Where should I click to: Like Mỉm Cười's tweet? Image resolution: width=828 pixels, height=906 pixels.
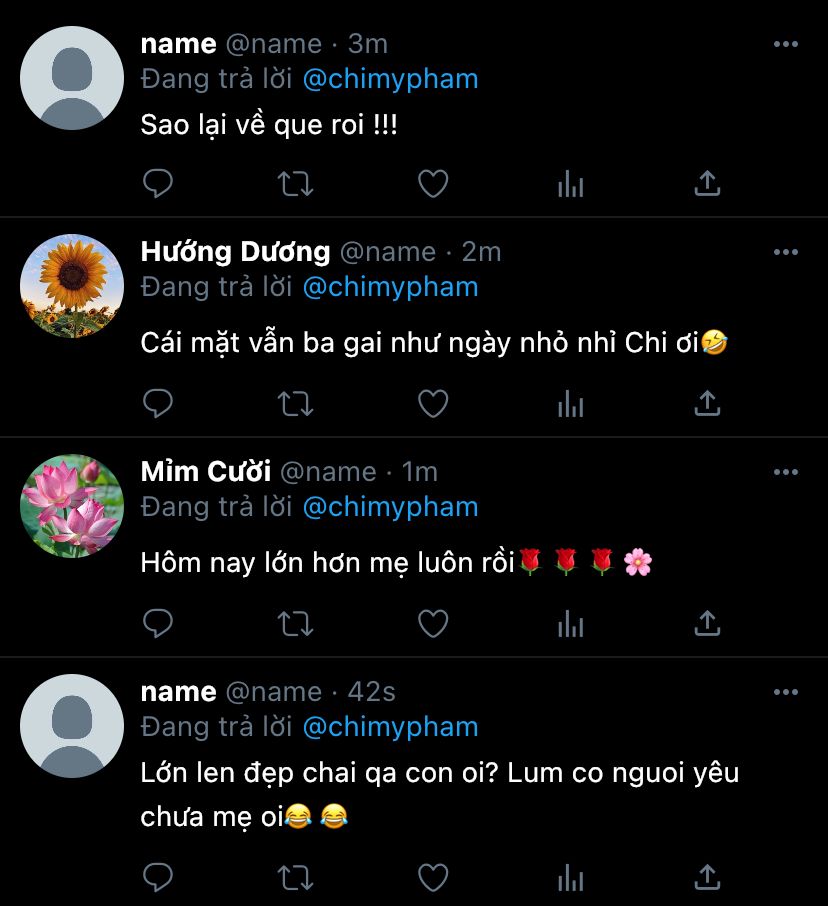point(432,623)
